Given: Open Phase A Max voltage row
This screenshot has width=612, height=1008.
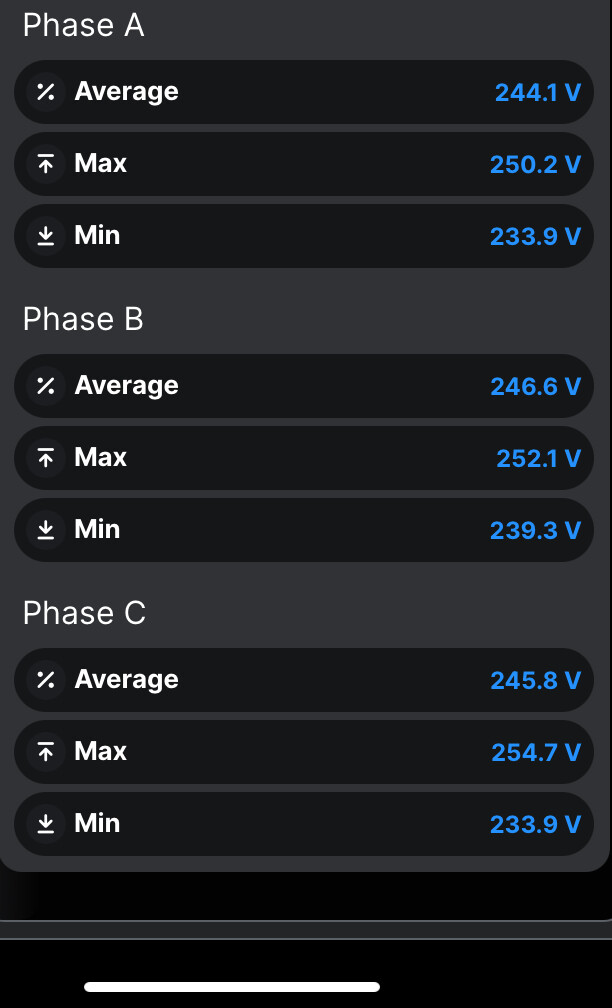Looking at the screenshot, I should [x=303, y=164].
